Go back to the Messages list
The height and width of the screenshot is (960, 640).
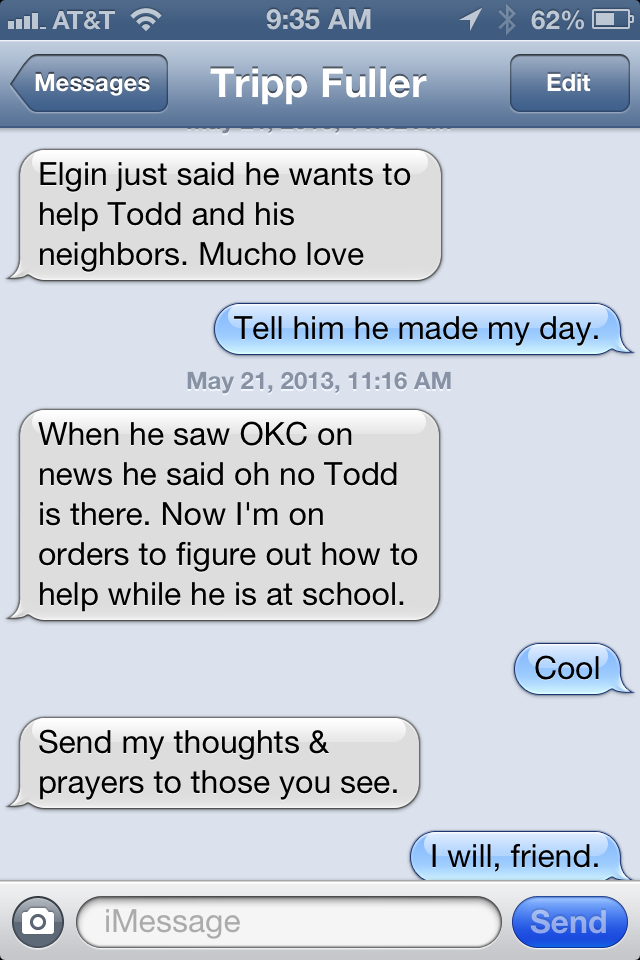[90, 84]
